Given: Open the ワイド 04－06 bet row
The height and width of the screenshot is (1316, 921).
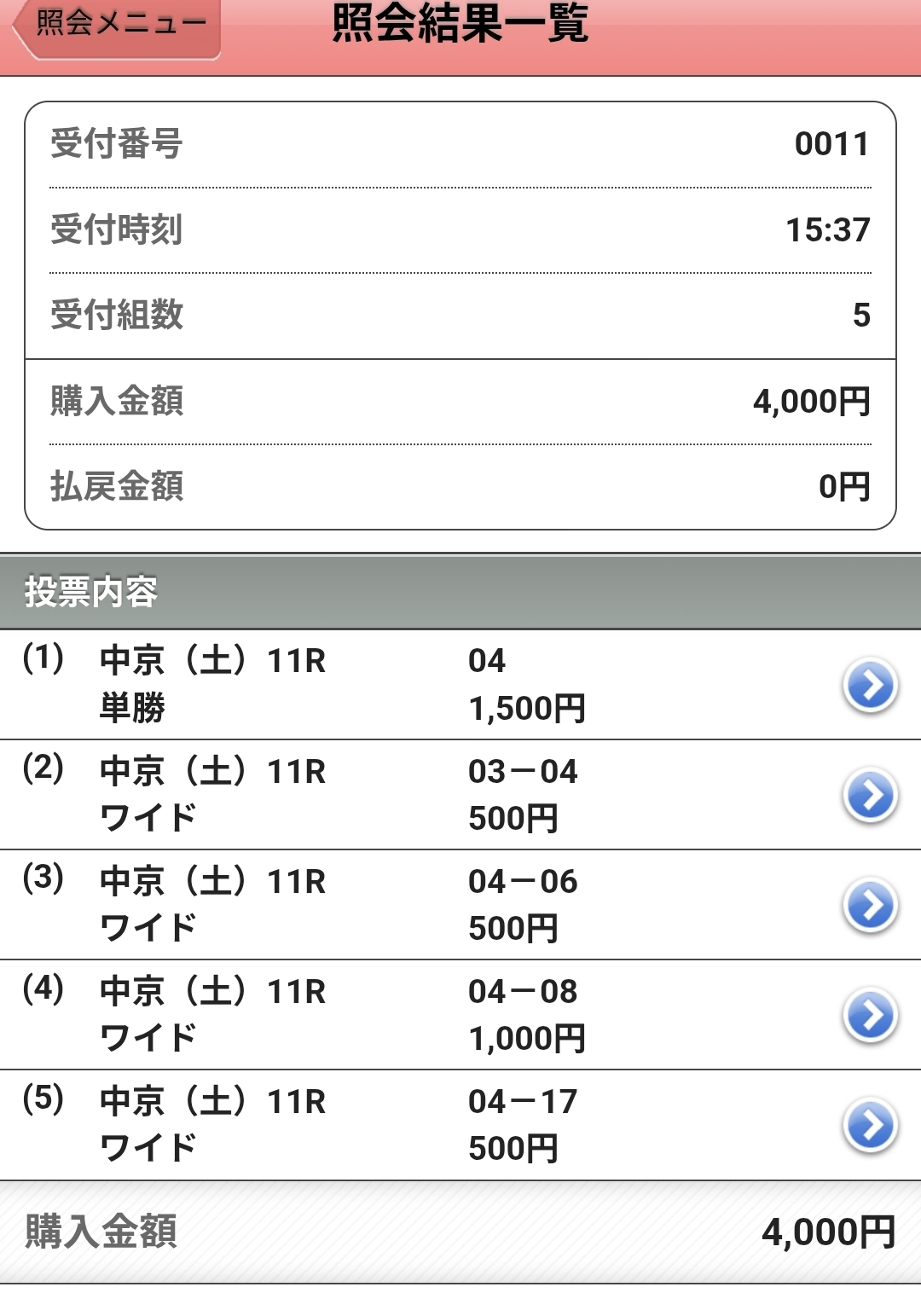Looking at the screenshot, I should pyautogui.click(x=870, y=905).
